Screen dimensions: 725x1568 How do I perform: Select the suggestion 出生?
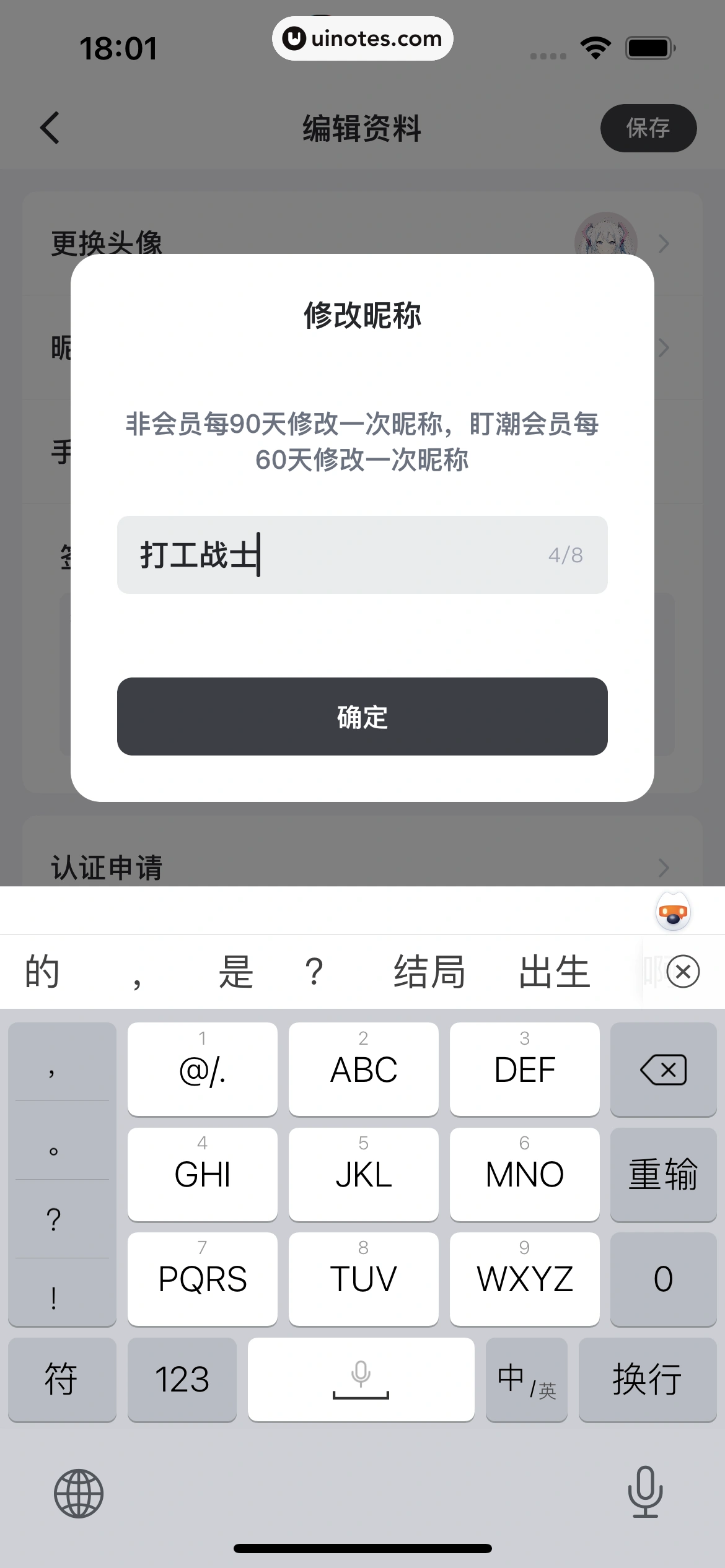[554, 971]
